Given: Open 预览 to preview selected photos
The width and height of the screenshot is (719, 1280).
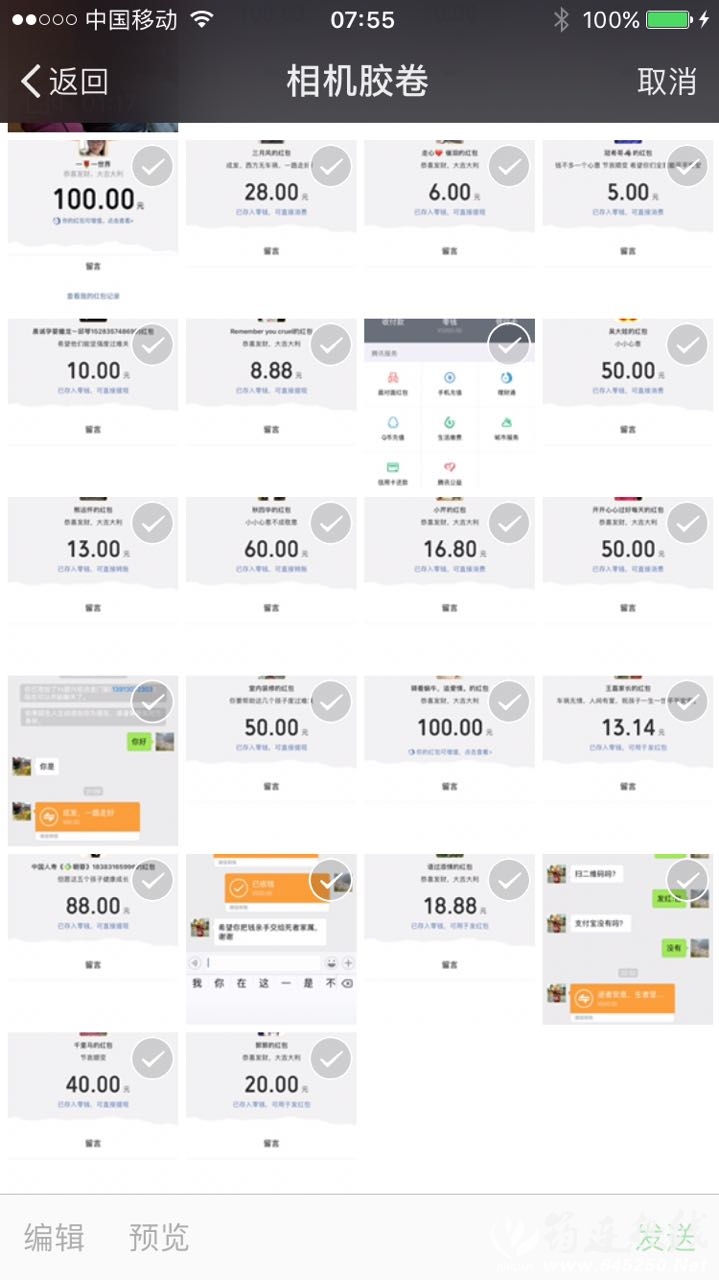Looking at the screenshot, I should pos(158,1237).
